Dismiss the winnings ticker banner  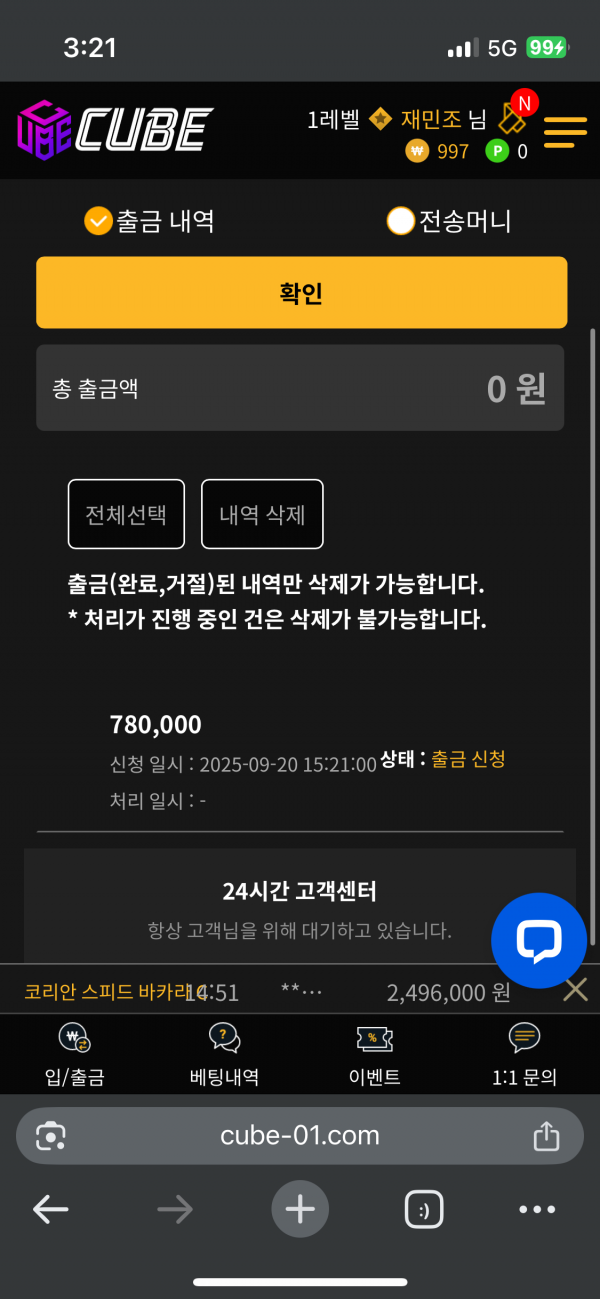click(x=575, y=990)
